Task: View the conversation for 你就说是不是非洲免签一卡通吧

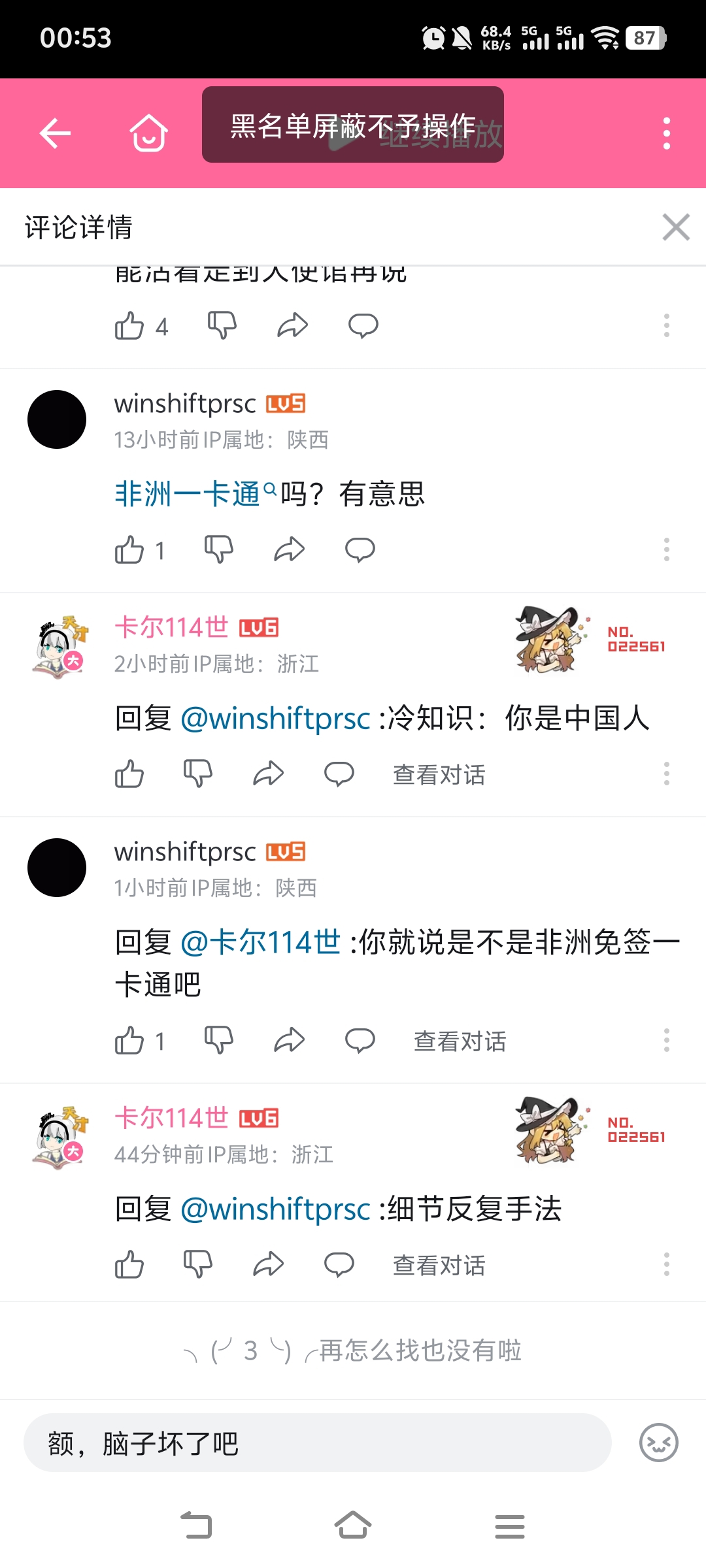Action: tap(460, 1041)
